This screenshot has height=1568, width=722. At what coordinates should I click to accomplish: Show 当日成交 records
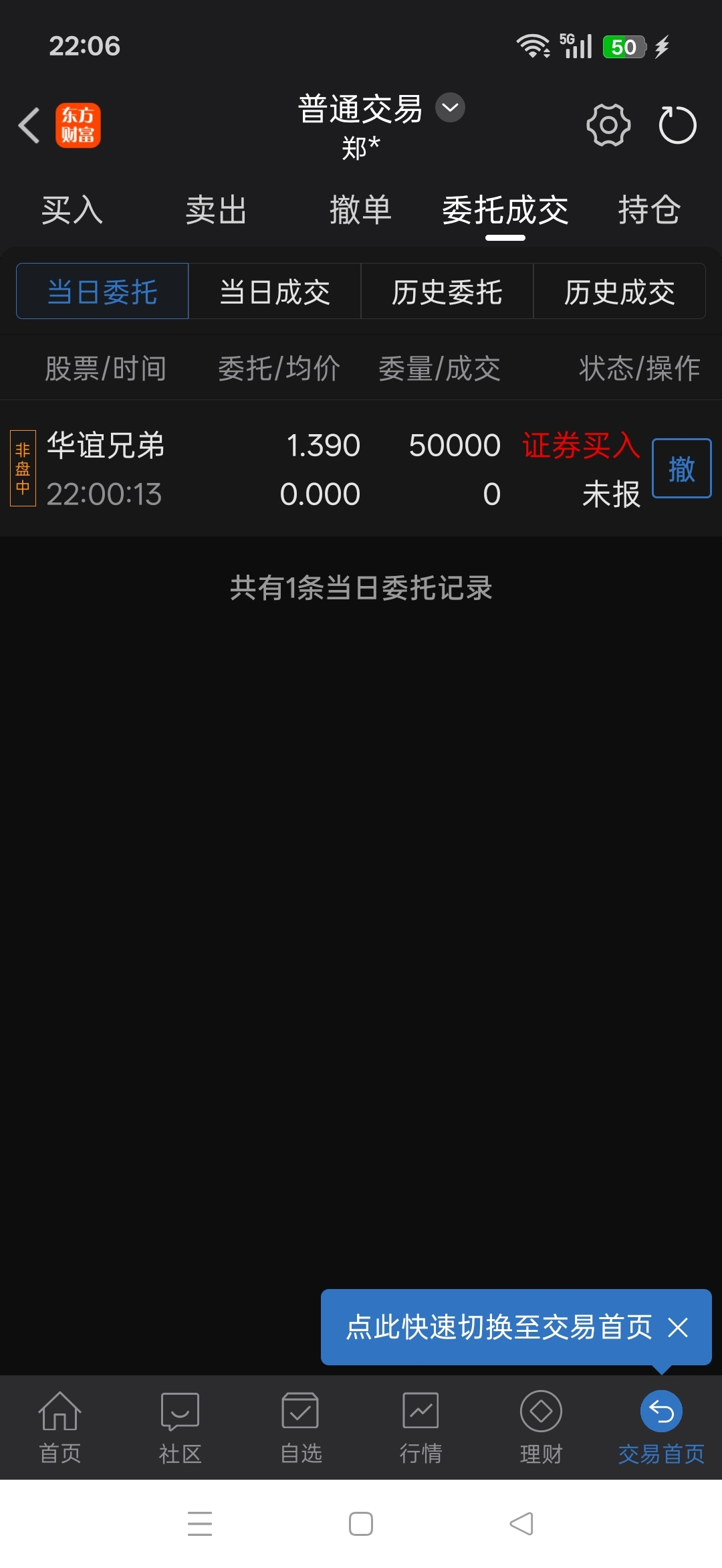275,292
